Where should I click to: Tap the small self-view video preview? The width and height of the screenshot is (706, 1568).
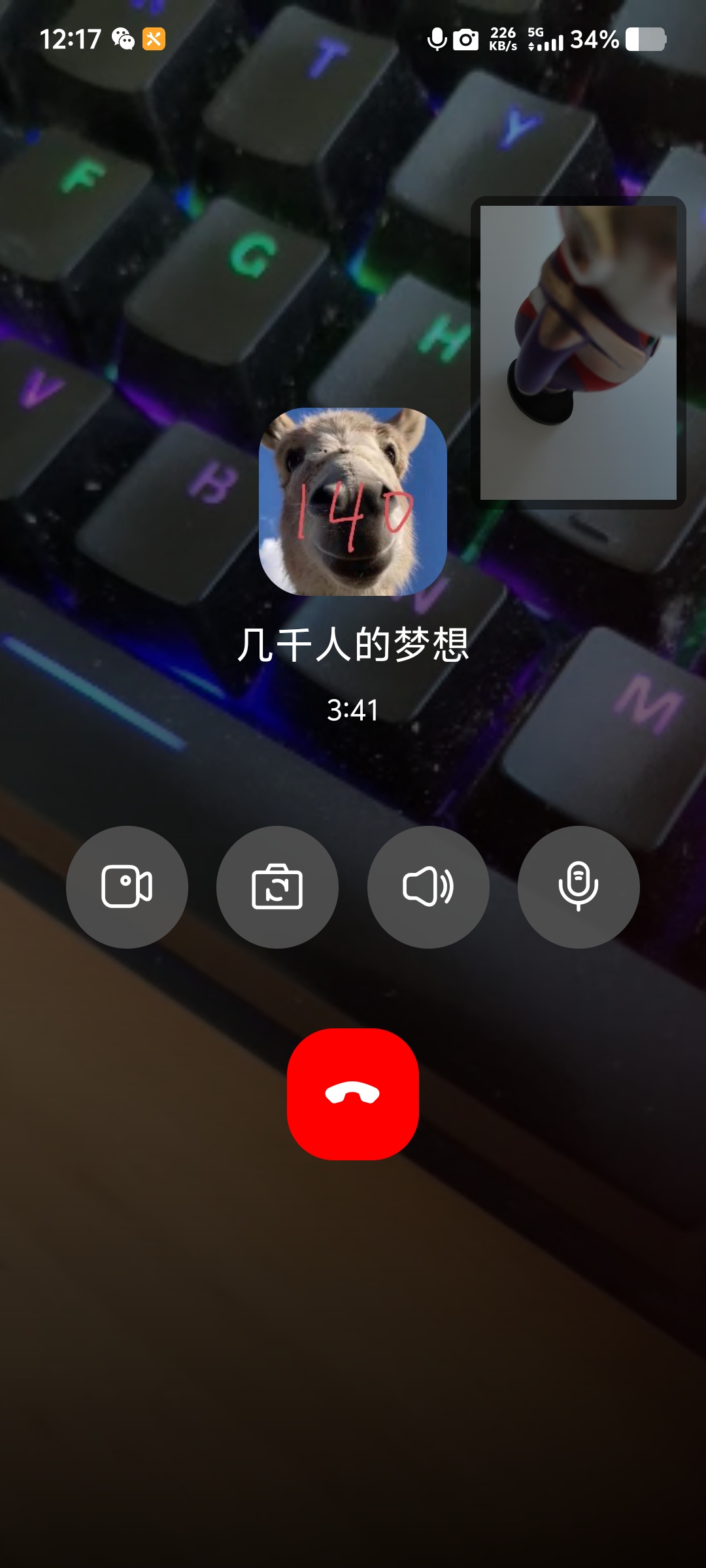pyautogui.click(x=578, y=353)
